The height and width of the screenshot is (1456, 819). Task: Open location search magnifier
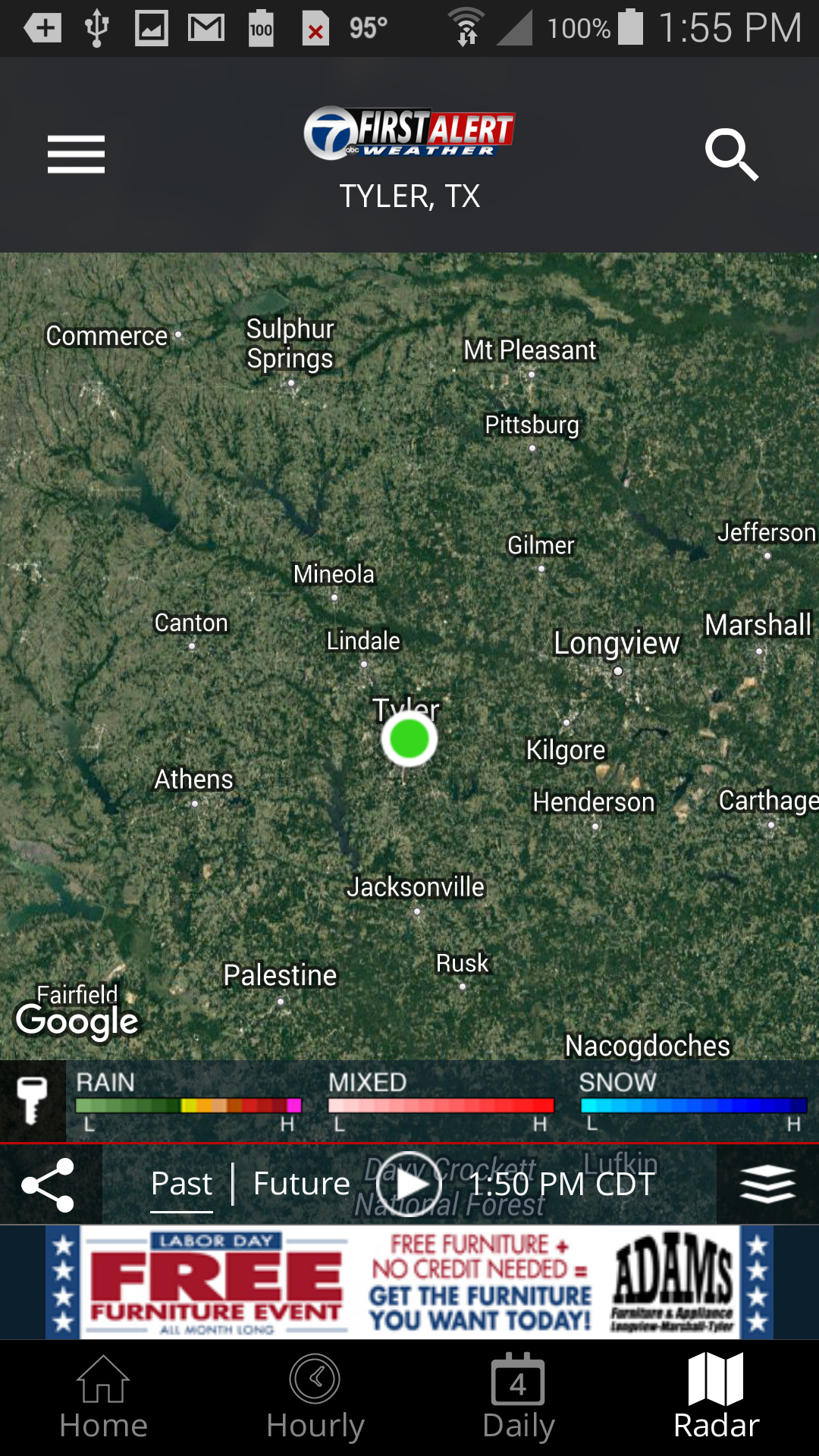click(731, 154)
